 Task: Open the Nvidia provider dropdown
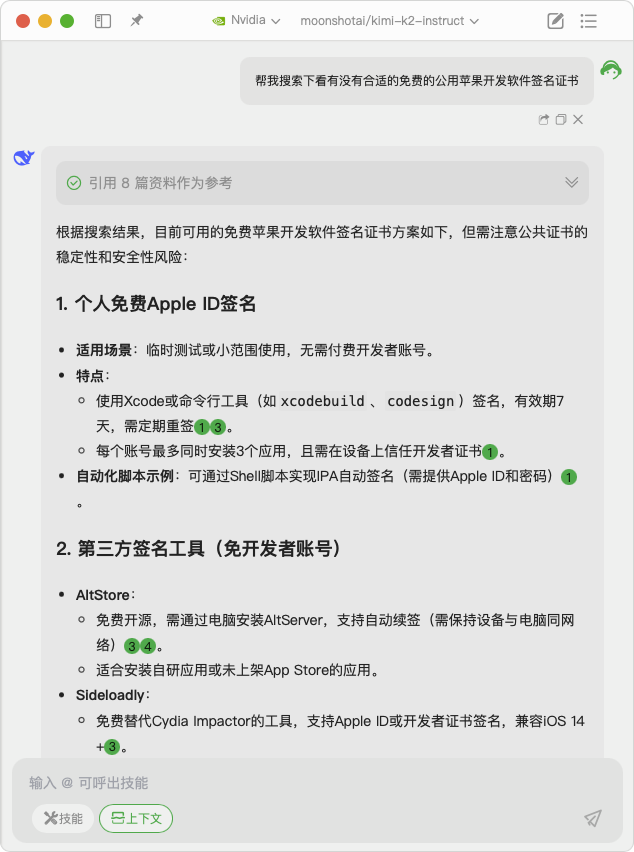(x=246, y=20)
